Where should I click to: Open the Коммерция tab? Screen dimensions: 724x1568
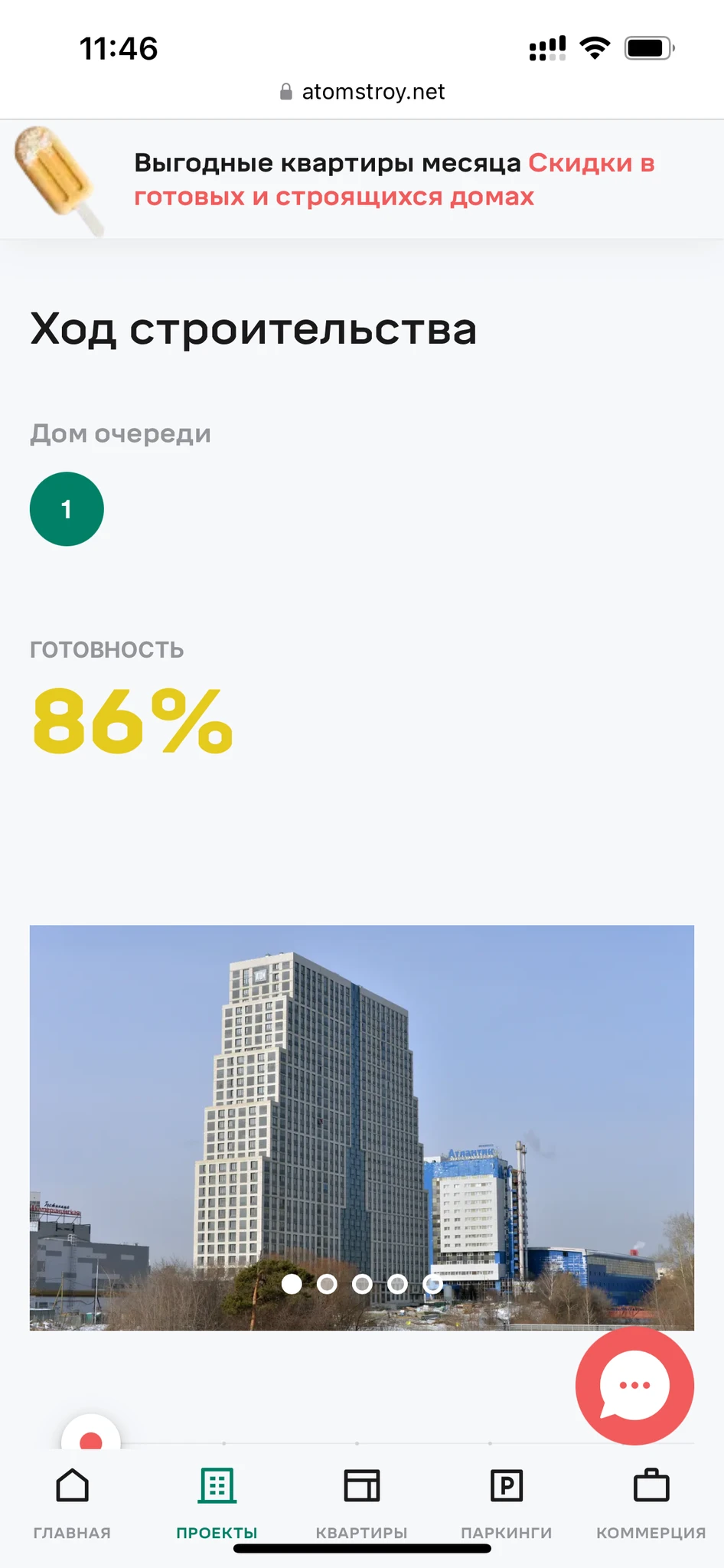click(651, 1502)
